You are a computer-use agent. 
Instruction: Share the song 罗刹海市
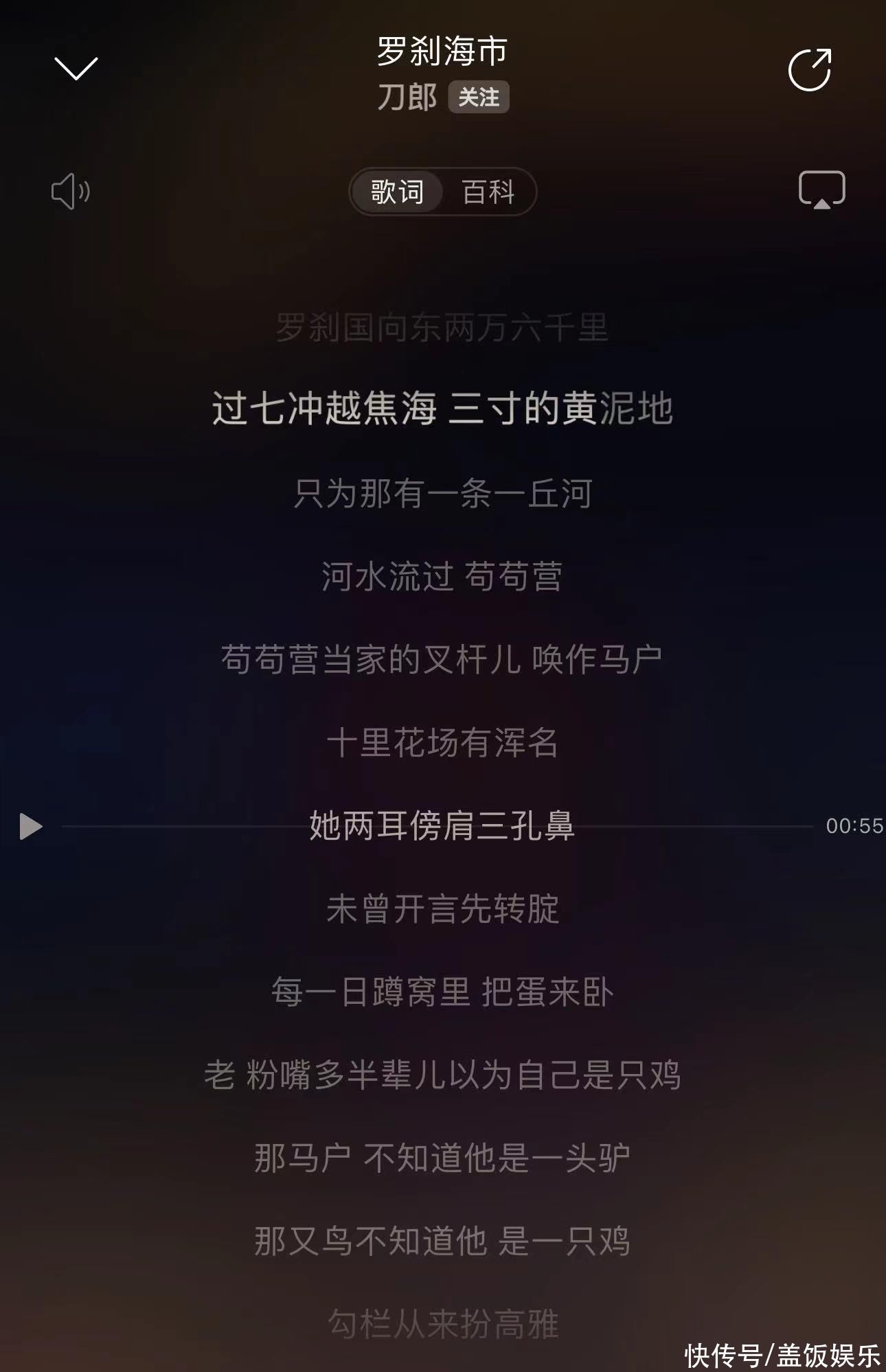tap(810, 69)
